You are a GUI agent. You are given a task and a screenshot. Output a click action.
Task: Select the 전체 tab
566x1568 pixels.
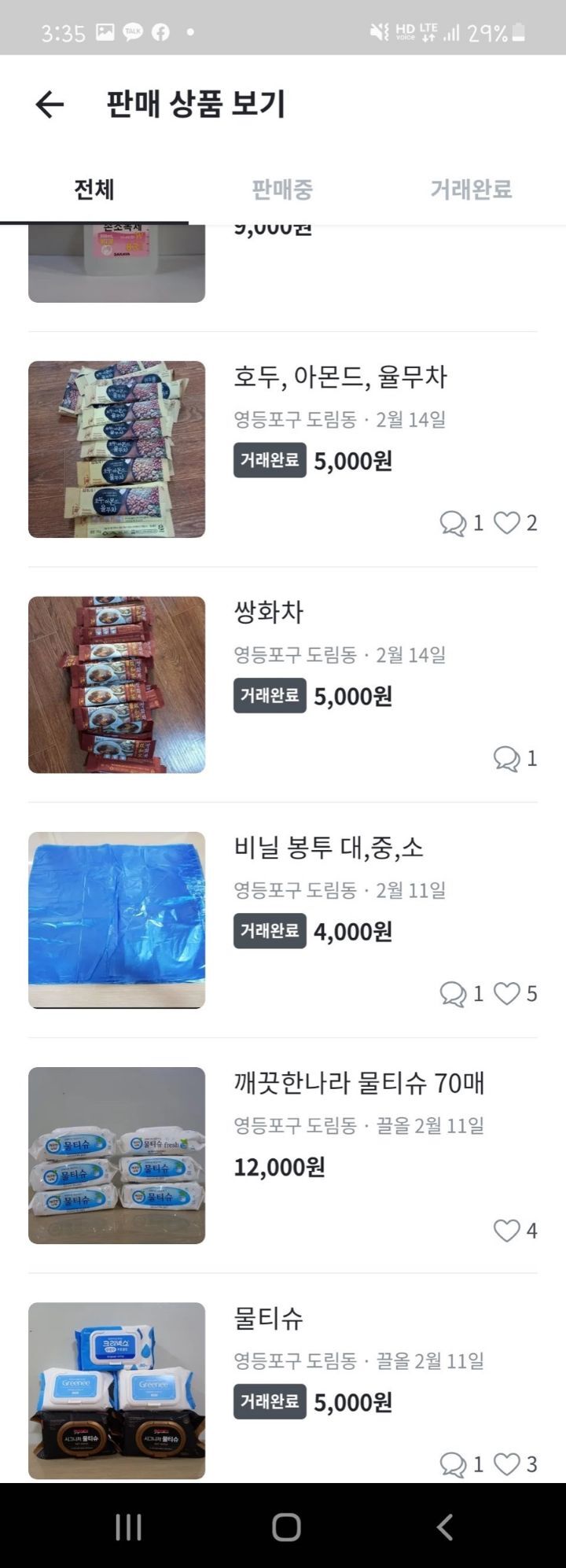(x=94, y=188)
